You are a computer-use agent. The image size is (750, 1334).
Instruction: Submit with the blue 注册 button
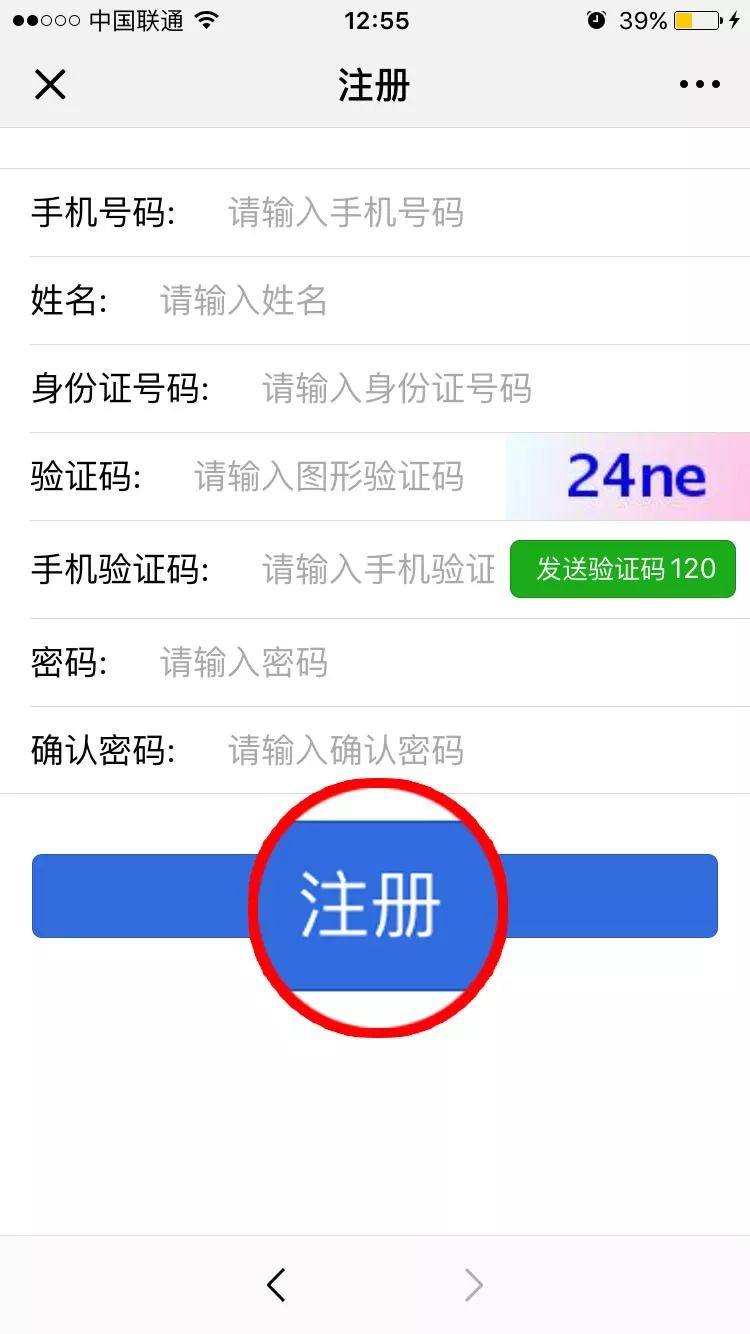point(375,896)
